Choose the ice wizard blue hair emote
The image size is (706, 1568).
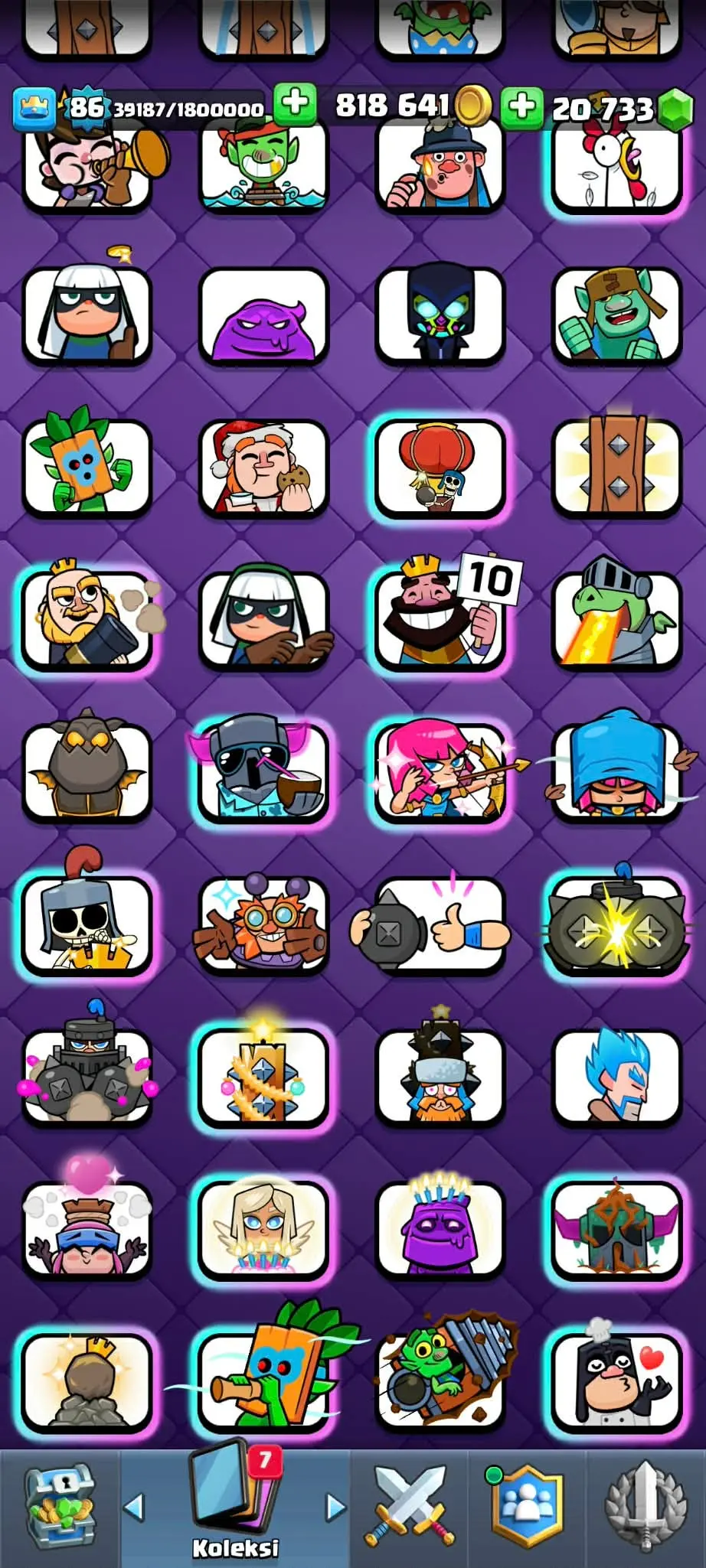coord(616,1077)
